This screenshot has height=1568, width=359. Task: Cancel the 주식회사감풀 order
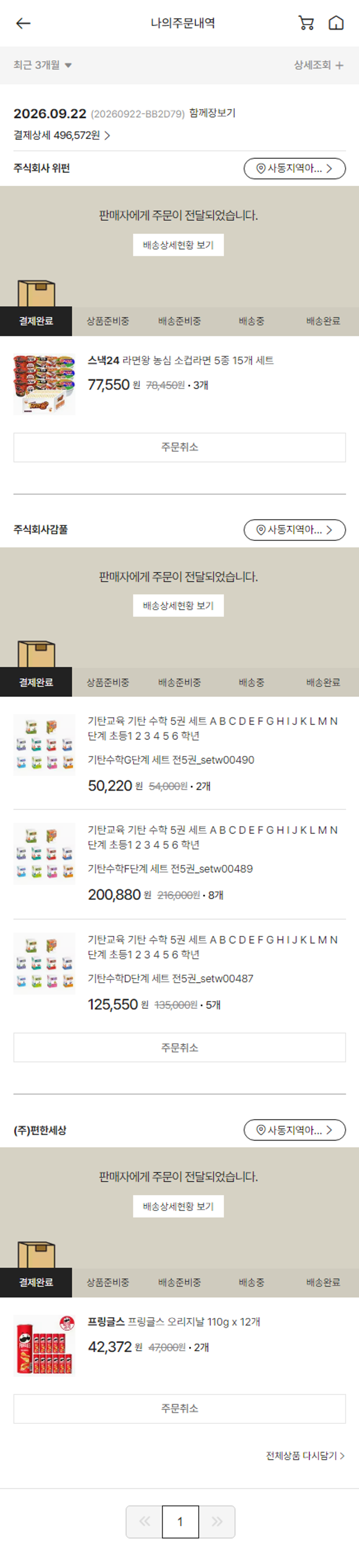pyautogui.click(x=179, y=1048)
